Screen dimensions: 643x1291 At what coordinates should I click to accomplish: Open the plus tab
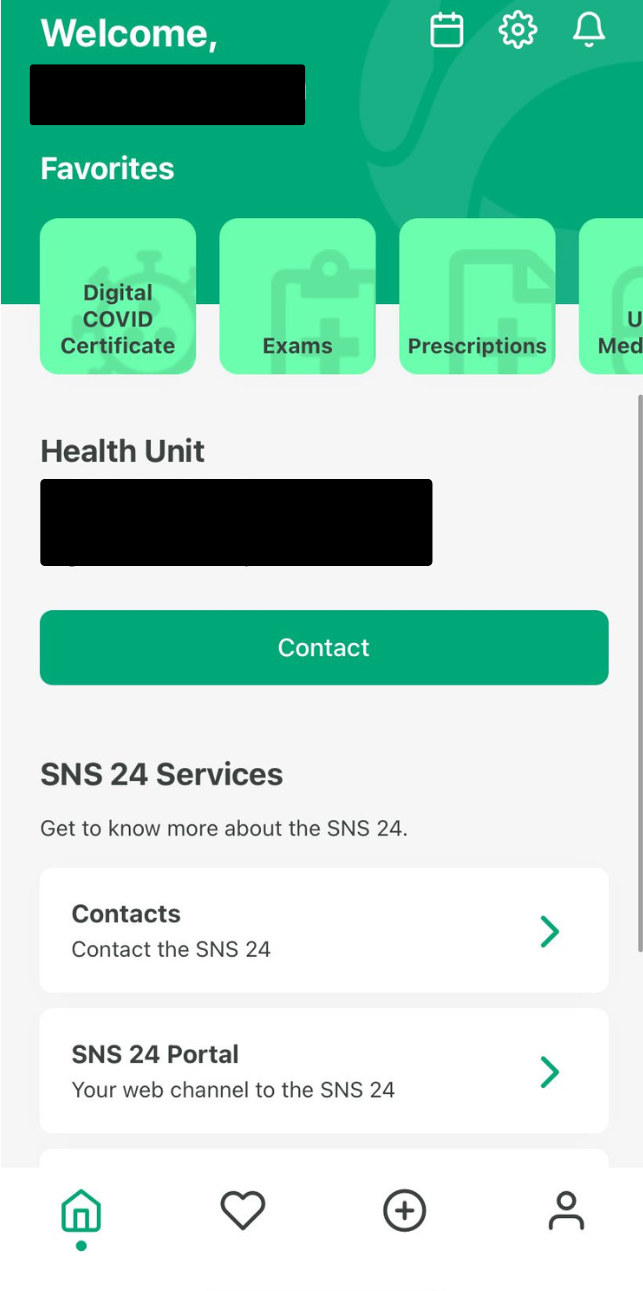coord(404,1211)
